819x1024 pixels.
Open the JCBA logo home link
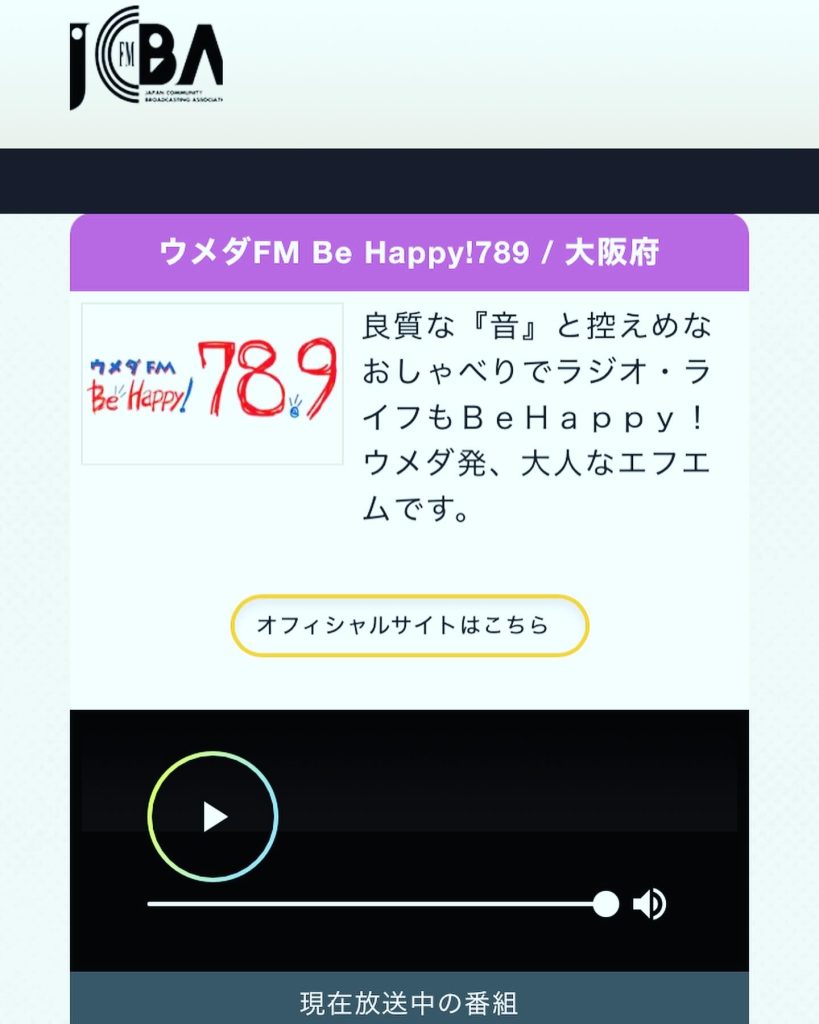point(147,57)
